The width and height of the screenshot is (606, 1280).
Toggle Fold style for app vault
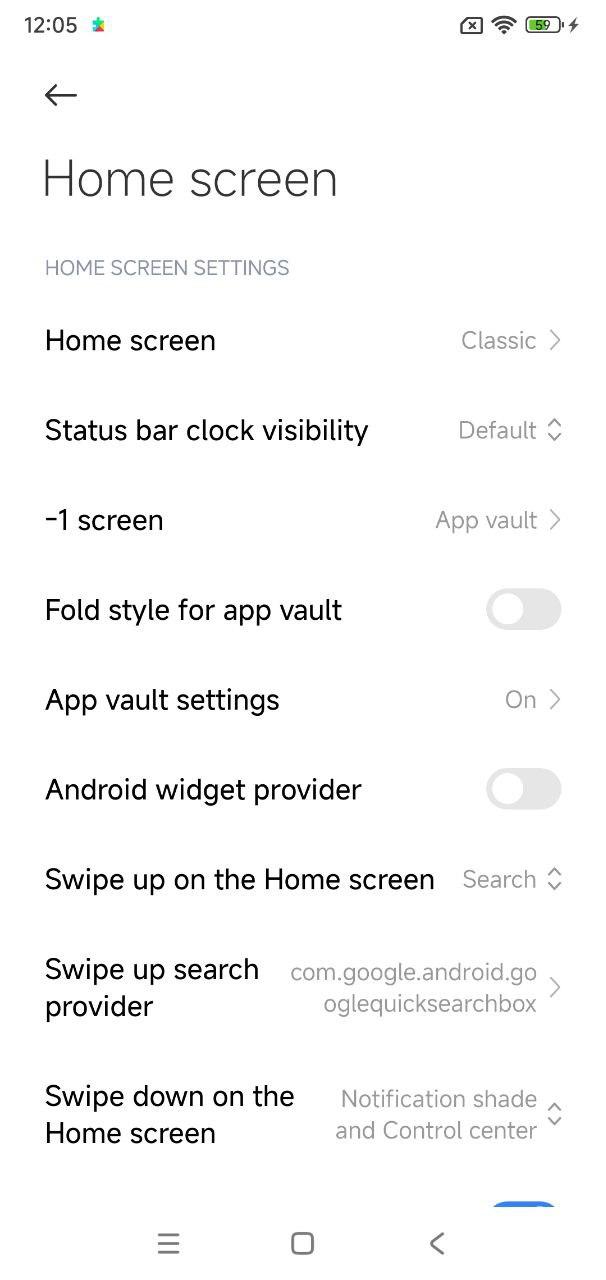pyautogui.click(x=523, y=610)
